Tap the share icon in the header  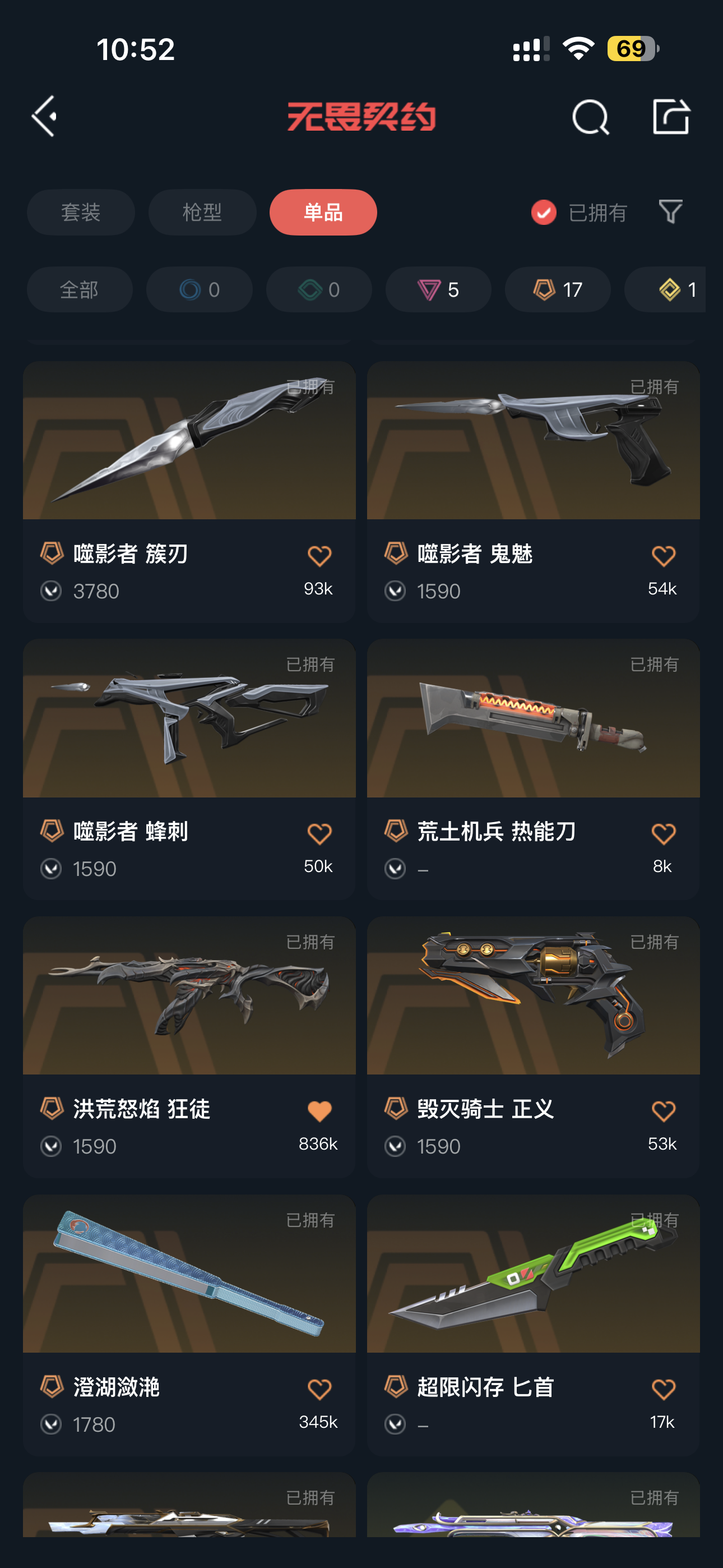tap(671, 116)
